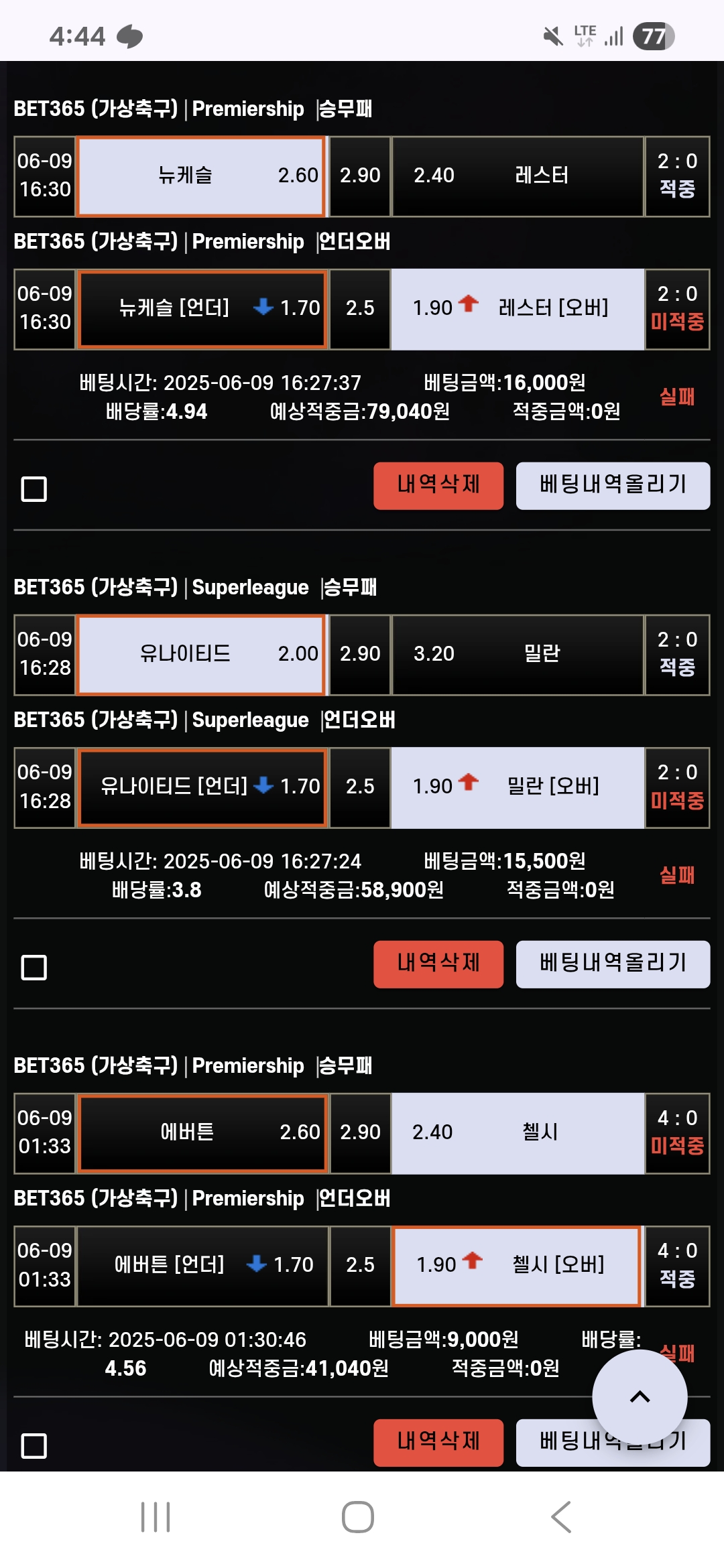Upload the 16,000원 bet history
This screenshot has height=1568, width=724.
(x=613, y=486)
